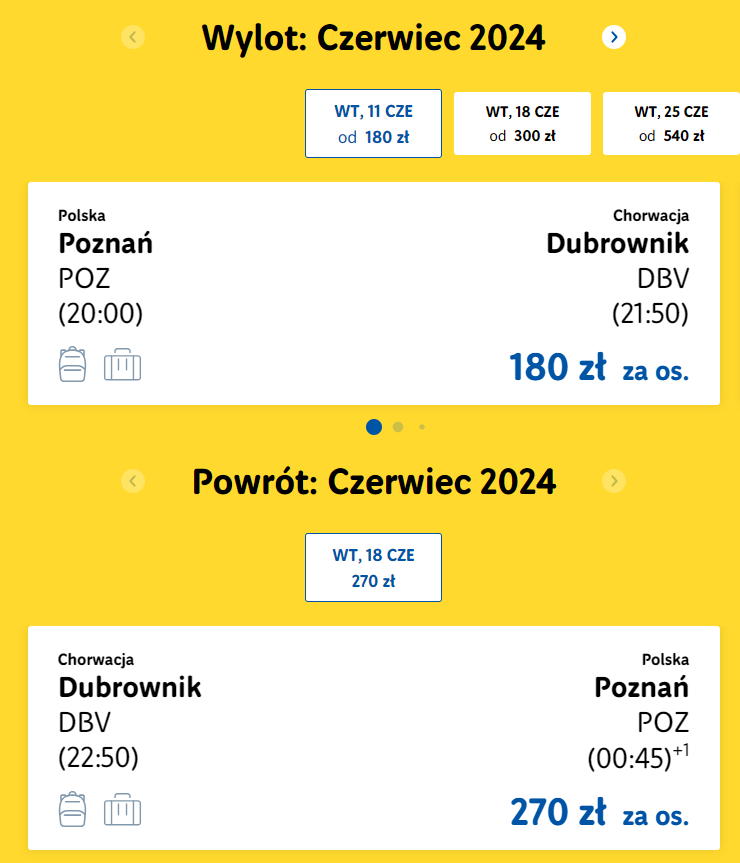
Task: Select return date WT, 18 CZE 270 zł
Action: (373, 567)
